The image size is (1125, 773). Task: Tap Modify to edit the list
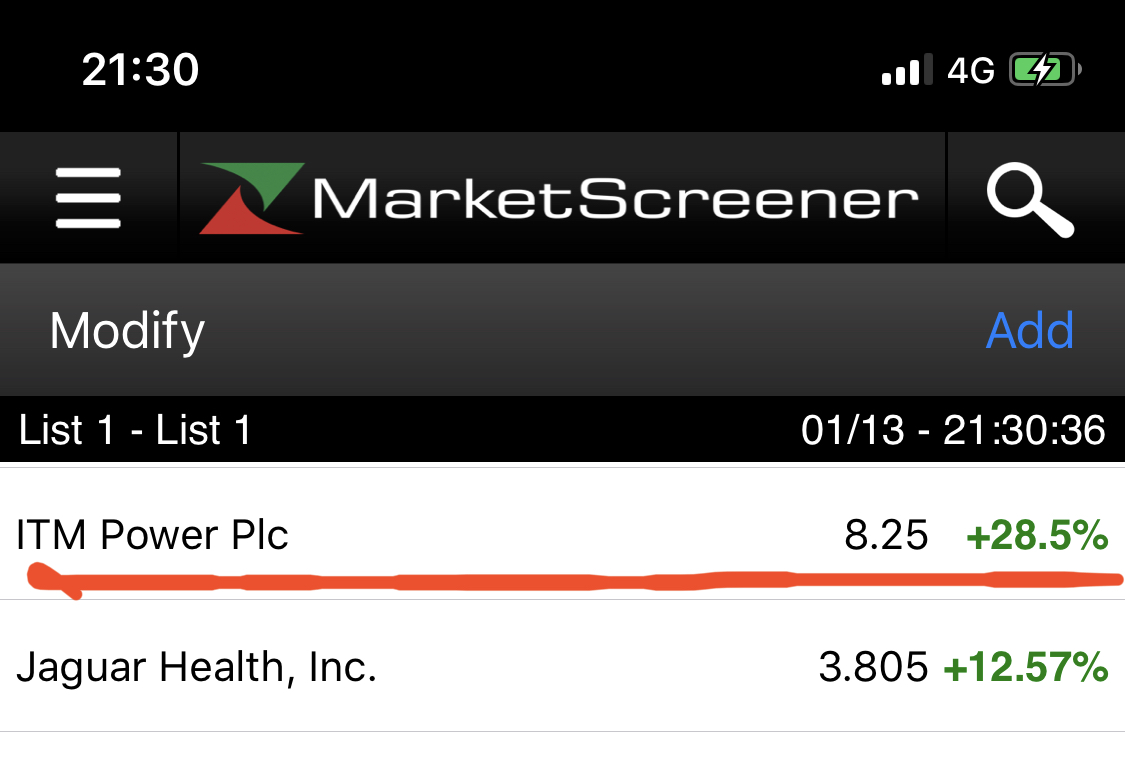(127, 330)
